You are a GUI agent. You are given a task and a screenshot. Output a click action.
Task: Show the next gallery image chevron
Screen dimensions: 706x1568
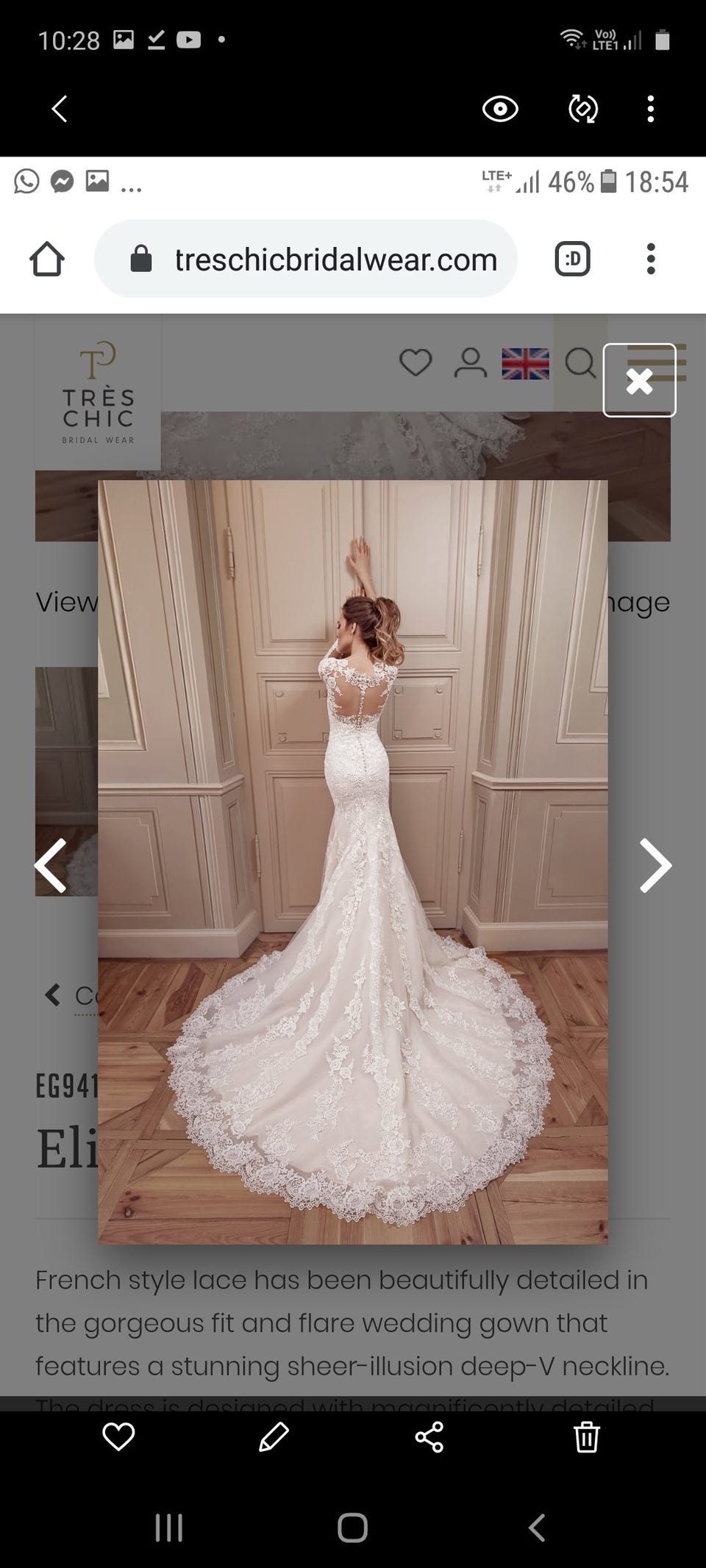coord(655,866)
